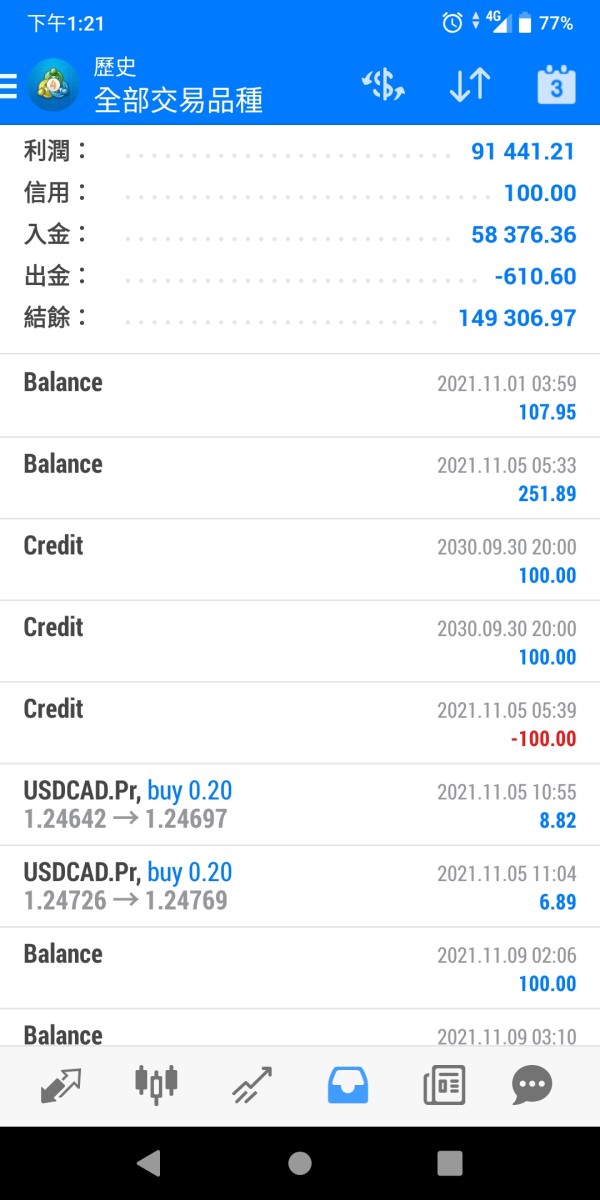Go to the Trade tab

click(x=252, y=1085)
